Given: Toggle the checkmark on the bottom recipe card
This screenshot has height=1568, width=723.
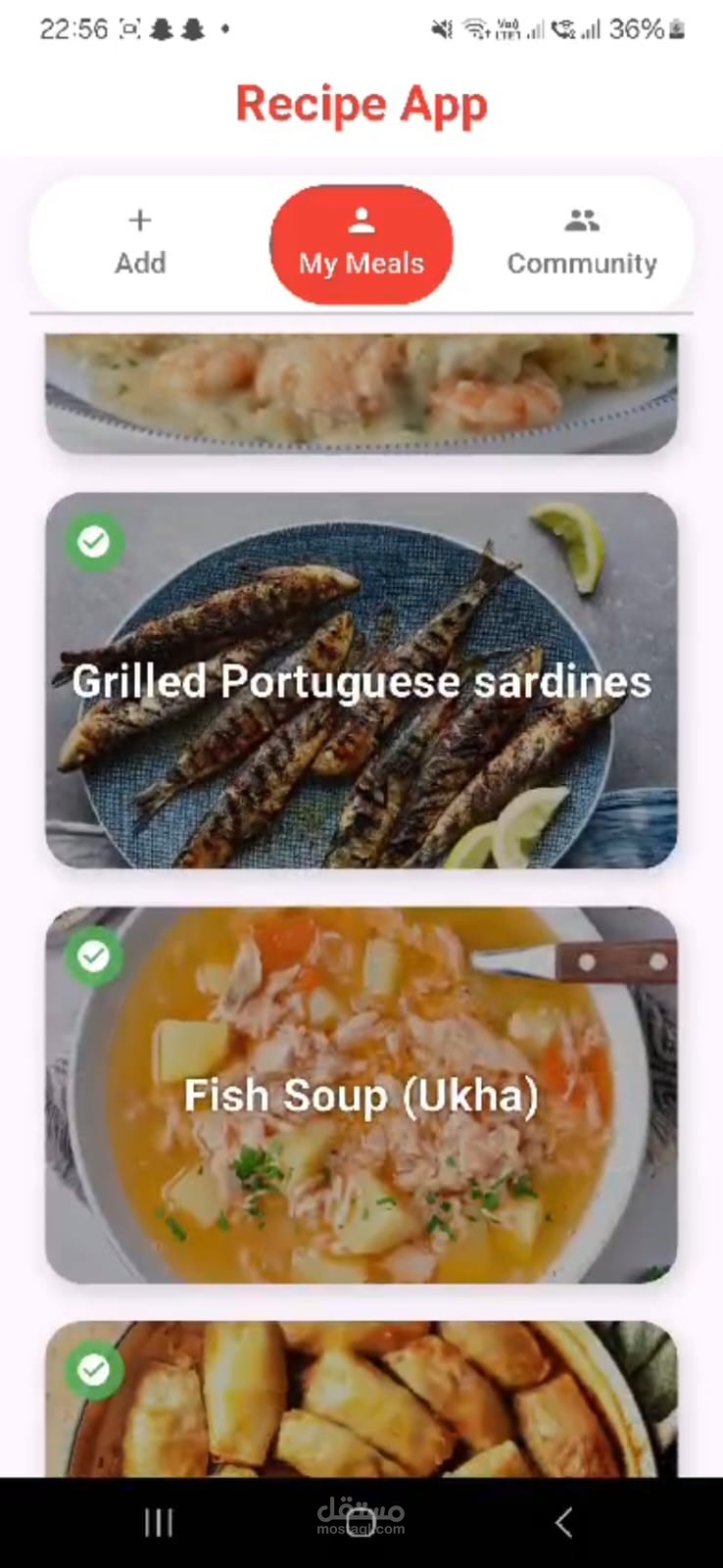Looking at the screenshot, I should [x=93, y=1372].
